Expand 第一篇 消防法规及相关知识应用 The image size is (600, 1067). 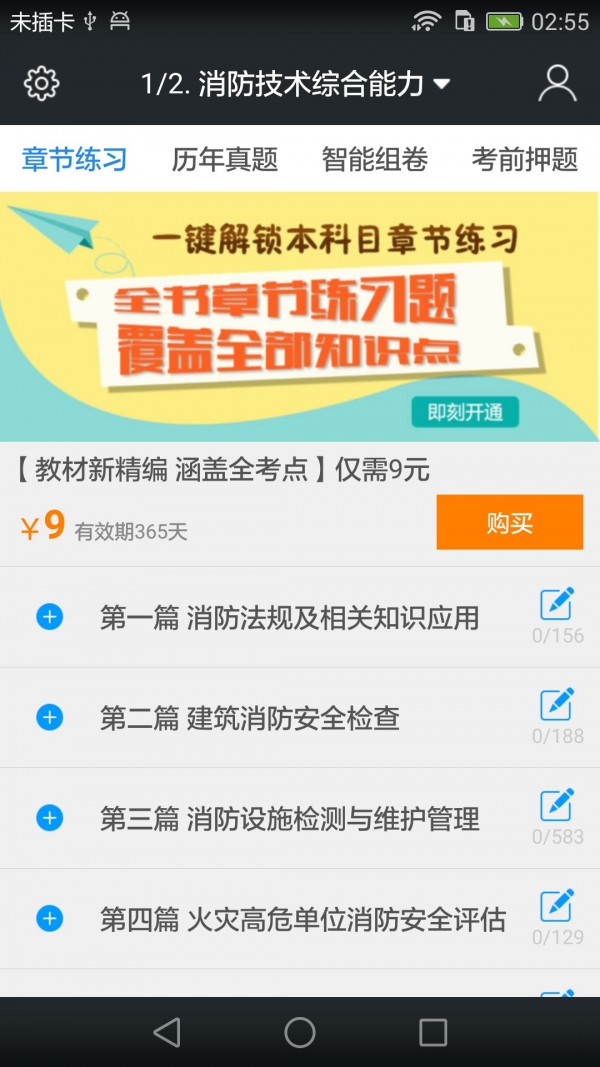tap(49, 617)
